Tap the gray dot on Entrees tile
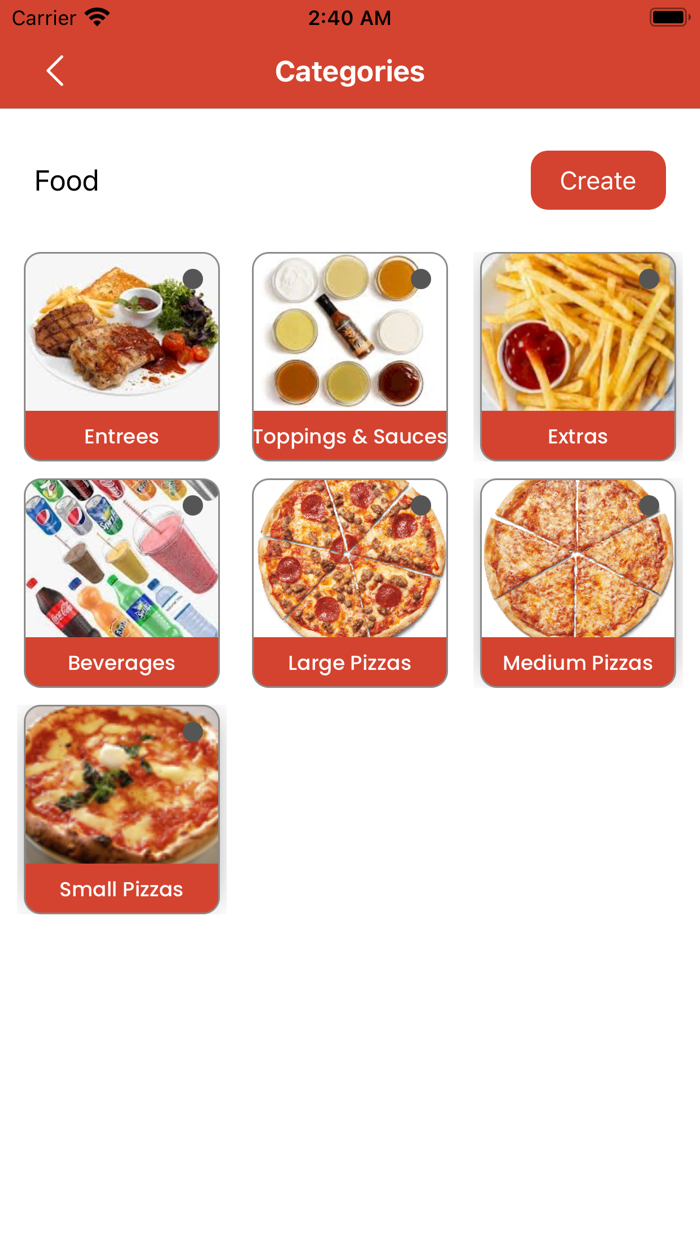Image resolution: width=700 pixels, height=1244 pixels. click(x=193, y=279)
